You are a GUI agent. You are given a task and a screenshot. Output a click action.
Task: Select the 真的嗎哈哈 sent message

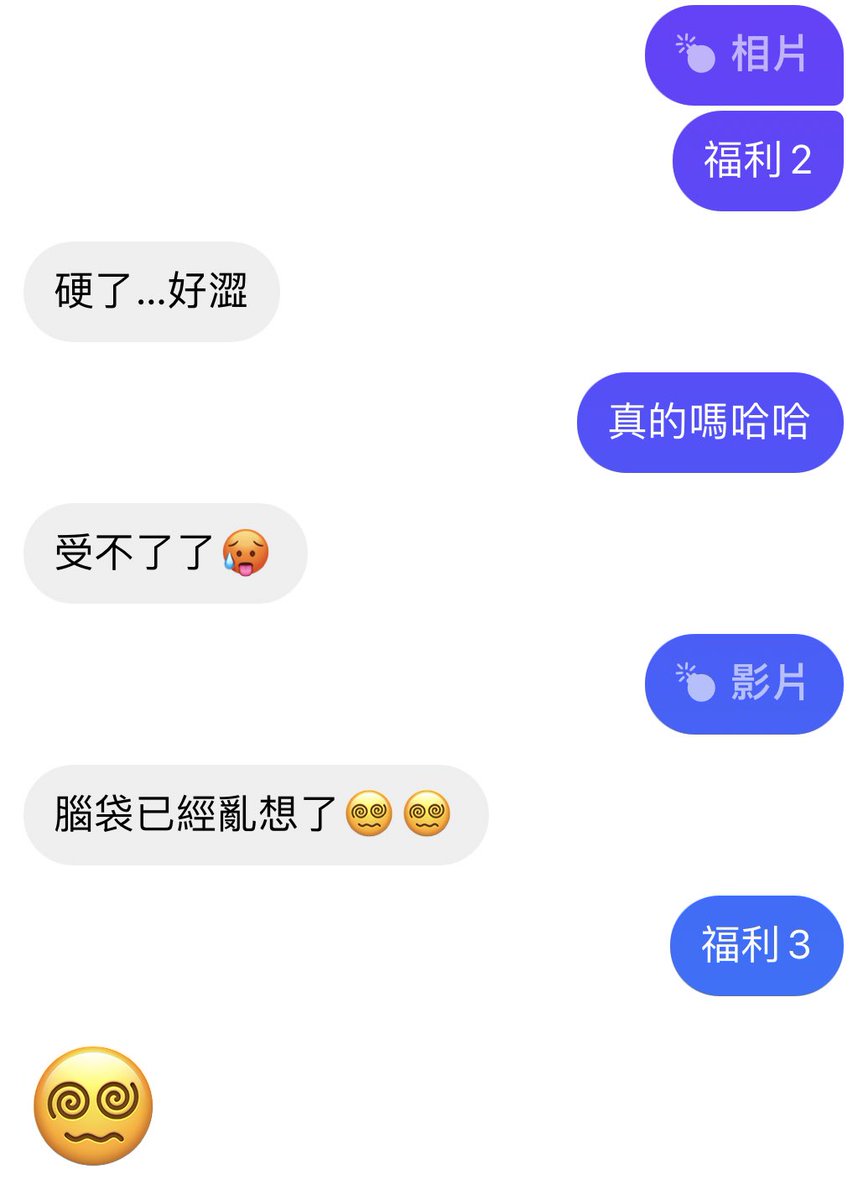[x=710, y=421]
